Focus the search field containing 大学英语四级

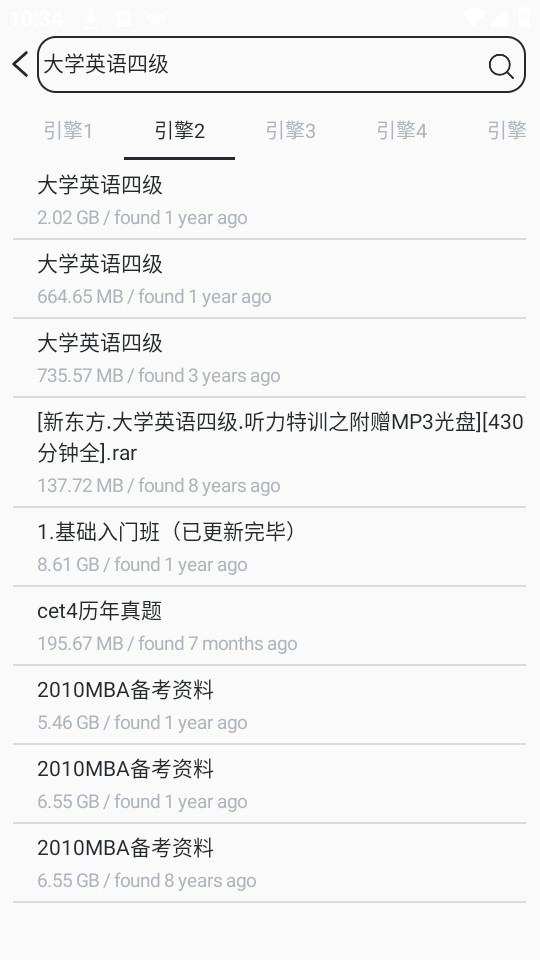click(281, 64)
